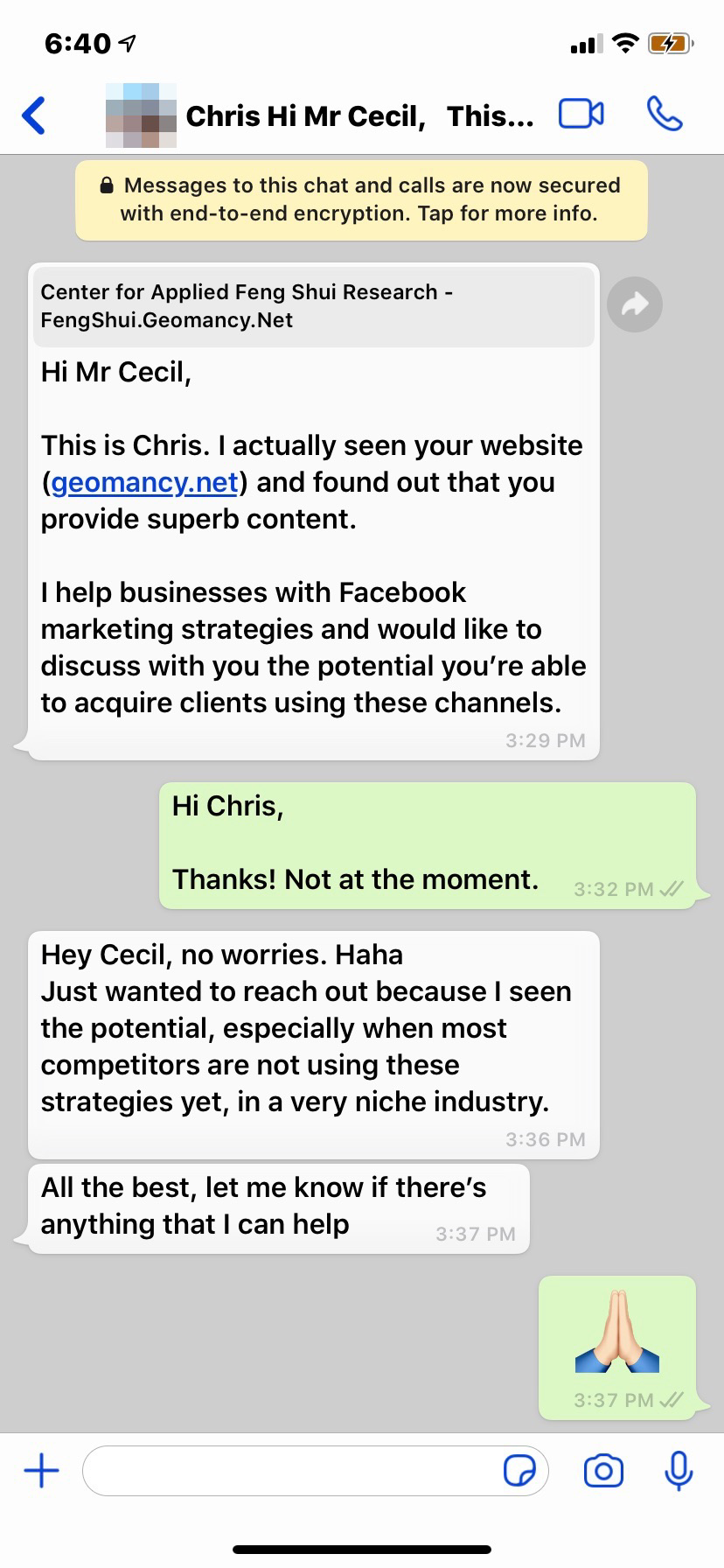The width and height of the screenshot is (724, 1568).
Task: Tap the end-to-end encryption notice
Action: tap(361, 199)
